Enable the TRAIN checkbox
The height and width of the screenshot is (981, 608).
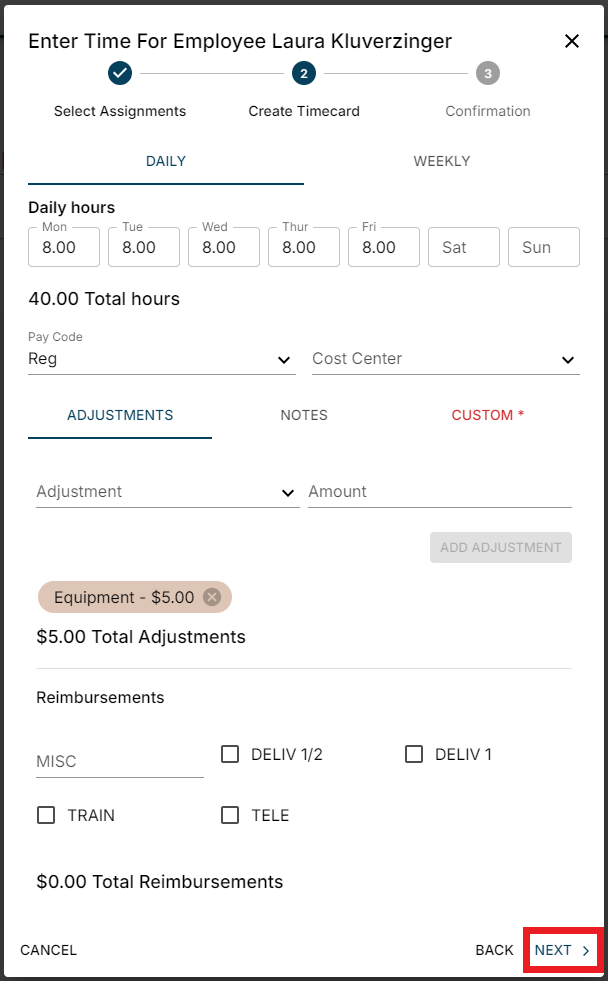point(46,815)
